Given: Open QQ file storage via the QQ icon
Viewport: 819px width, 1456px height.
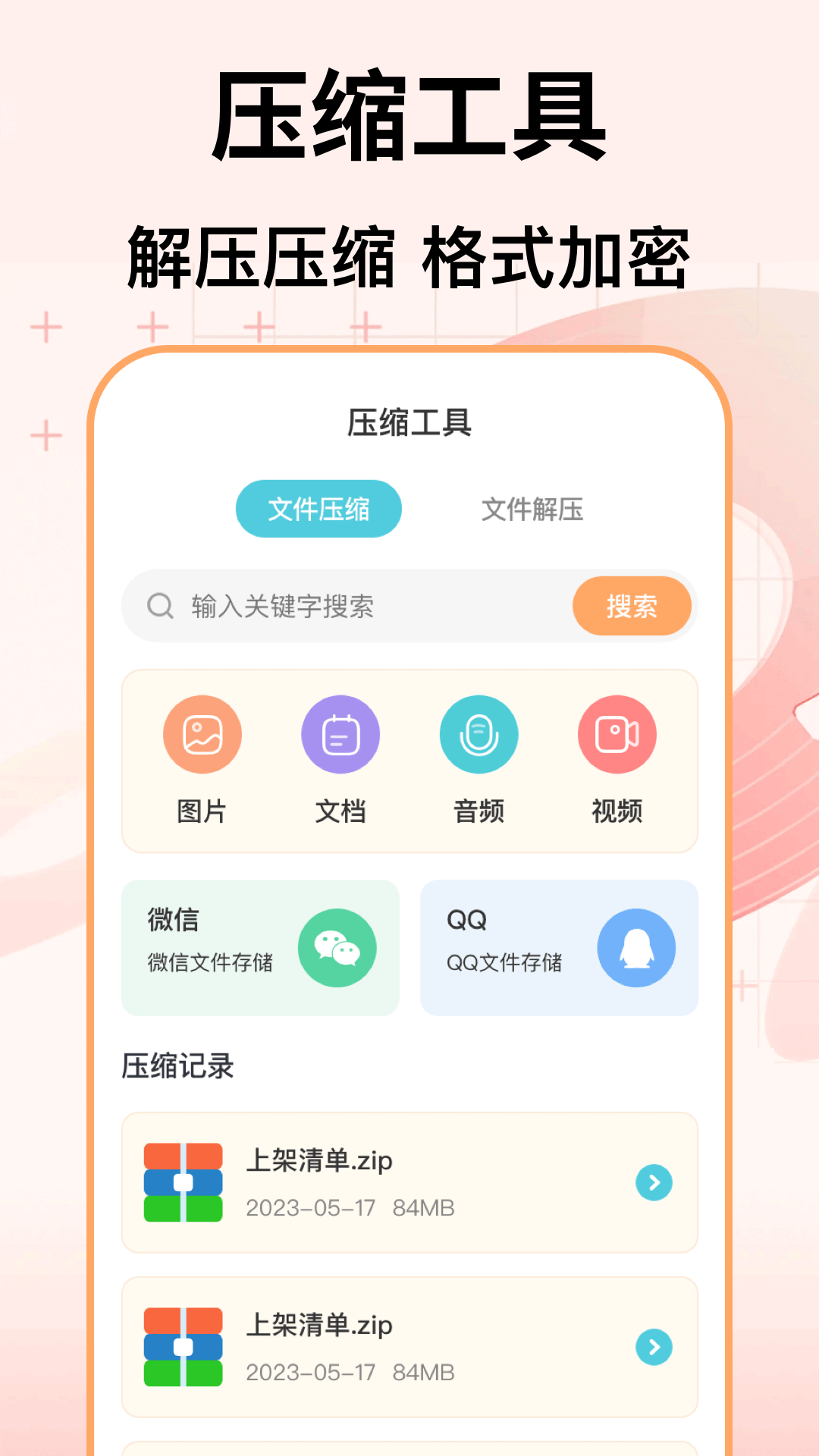Looking at the screenshot, I should pos(637,948).
